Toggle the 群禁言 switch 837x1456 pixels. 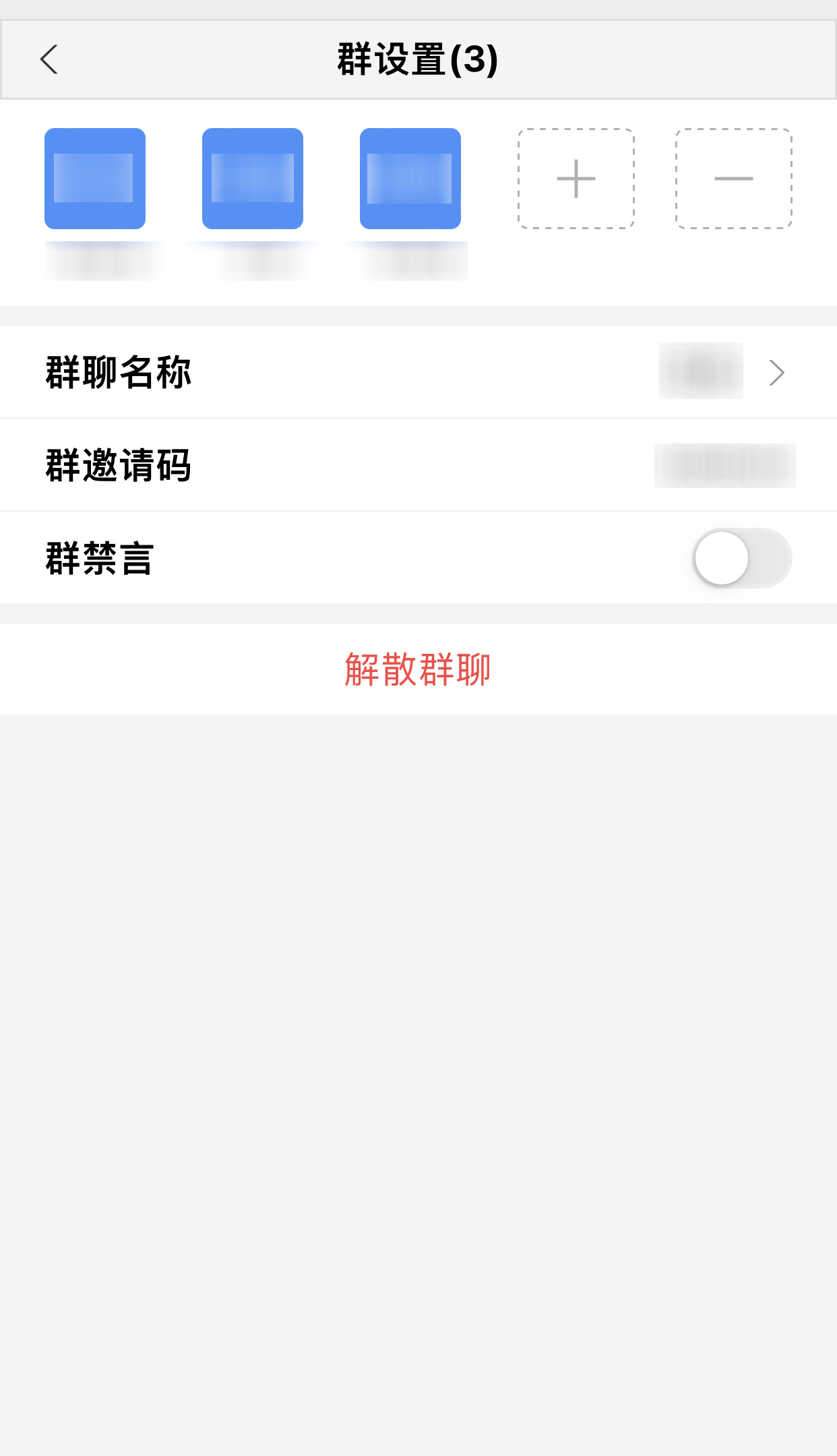point(741,558)
